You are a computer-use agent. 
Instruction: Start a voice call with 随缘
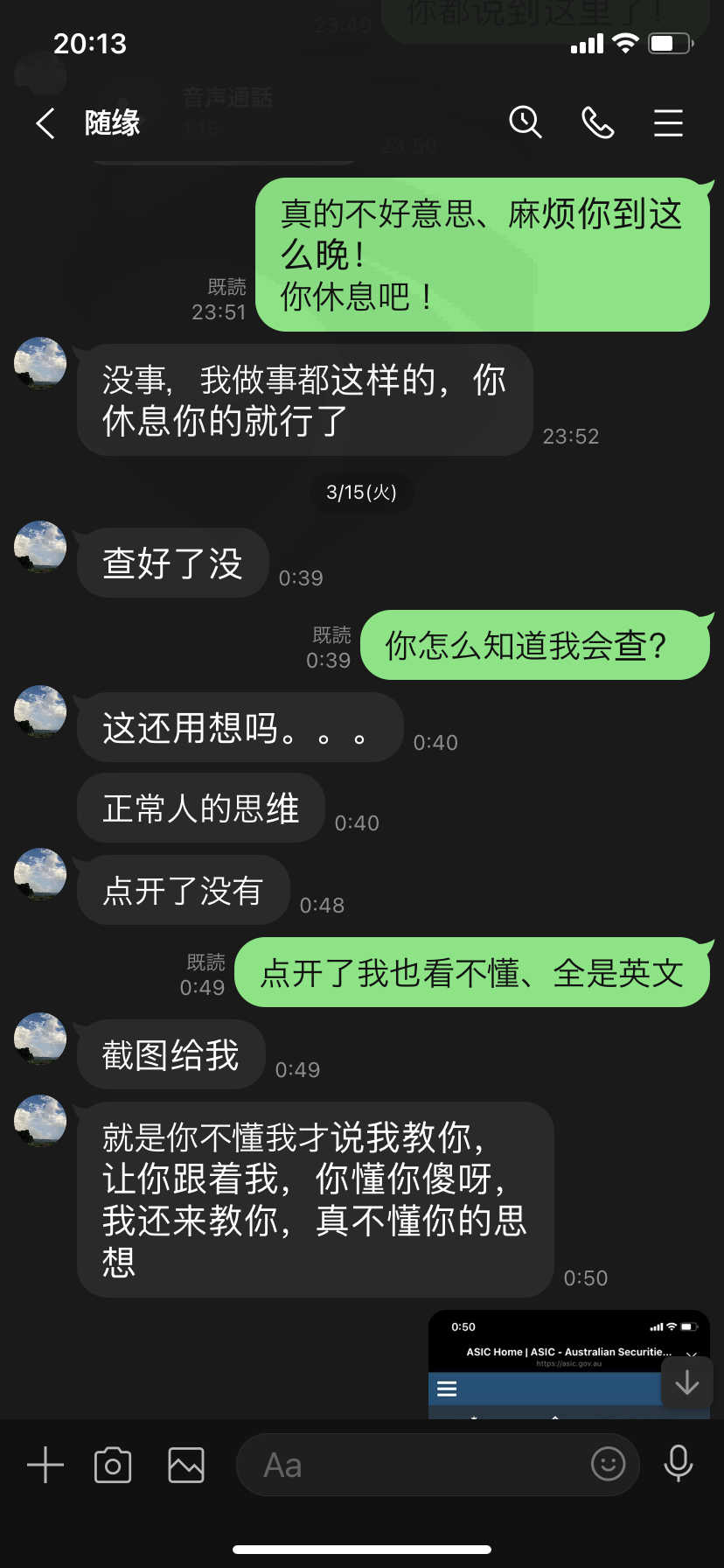598,123
